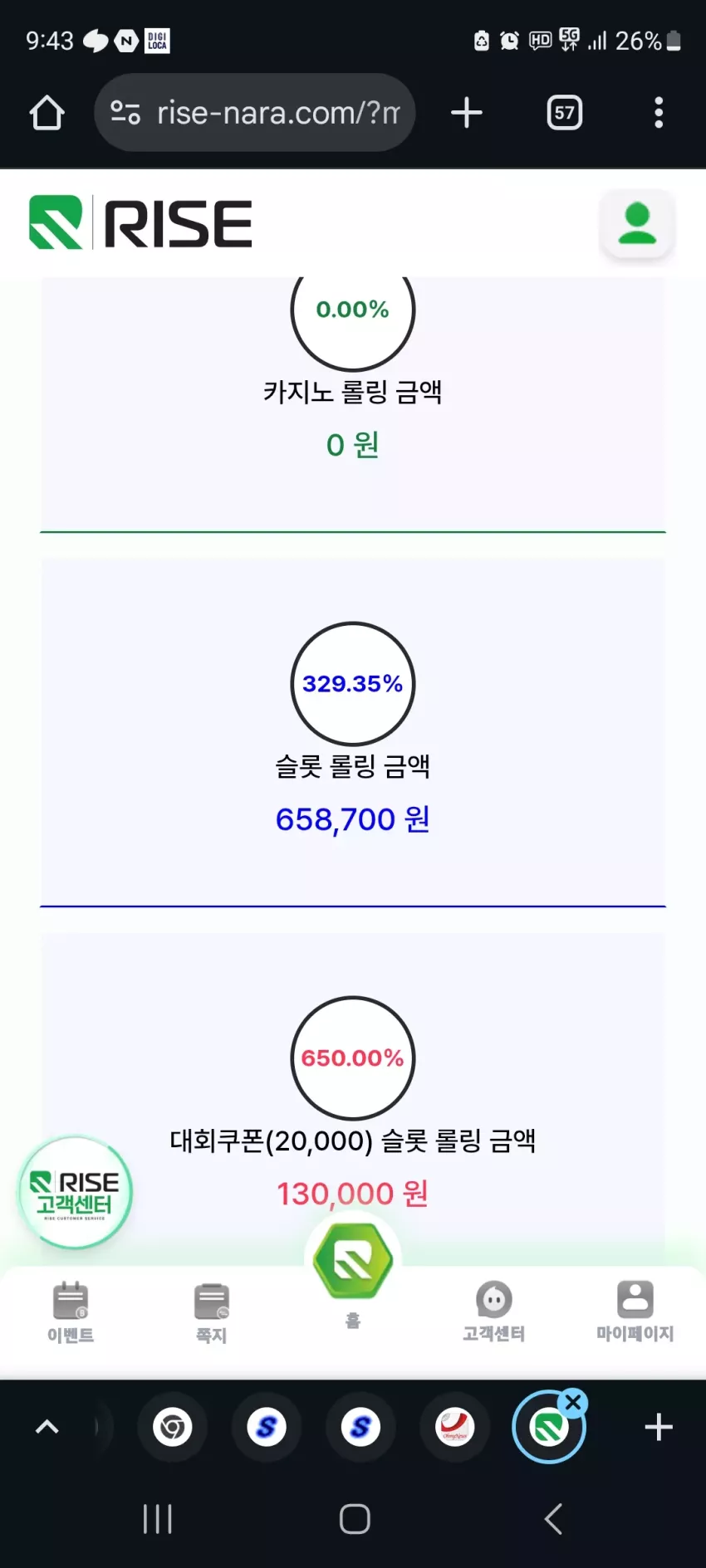The image size is (706, 1568).
Task: Open the green user profile icon
Action: 637,224
